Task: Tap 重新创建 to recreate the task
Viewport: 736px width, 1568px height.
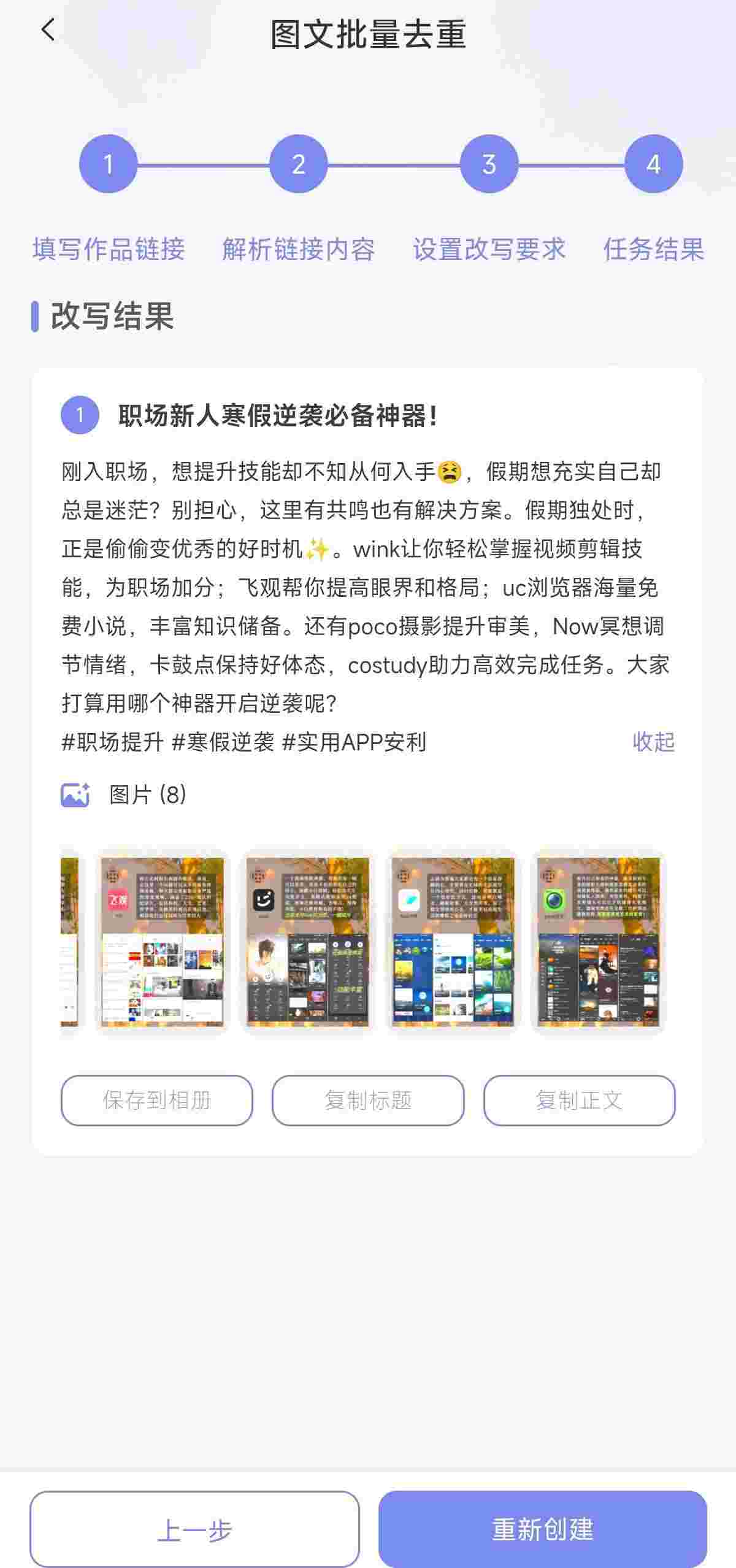Action: (x=543, y=1529)
